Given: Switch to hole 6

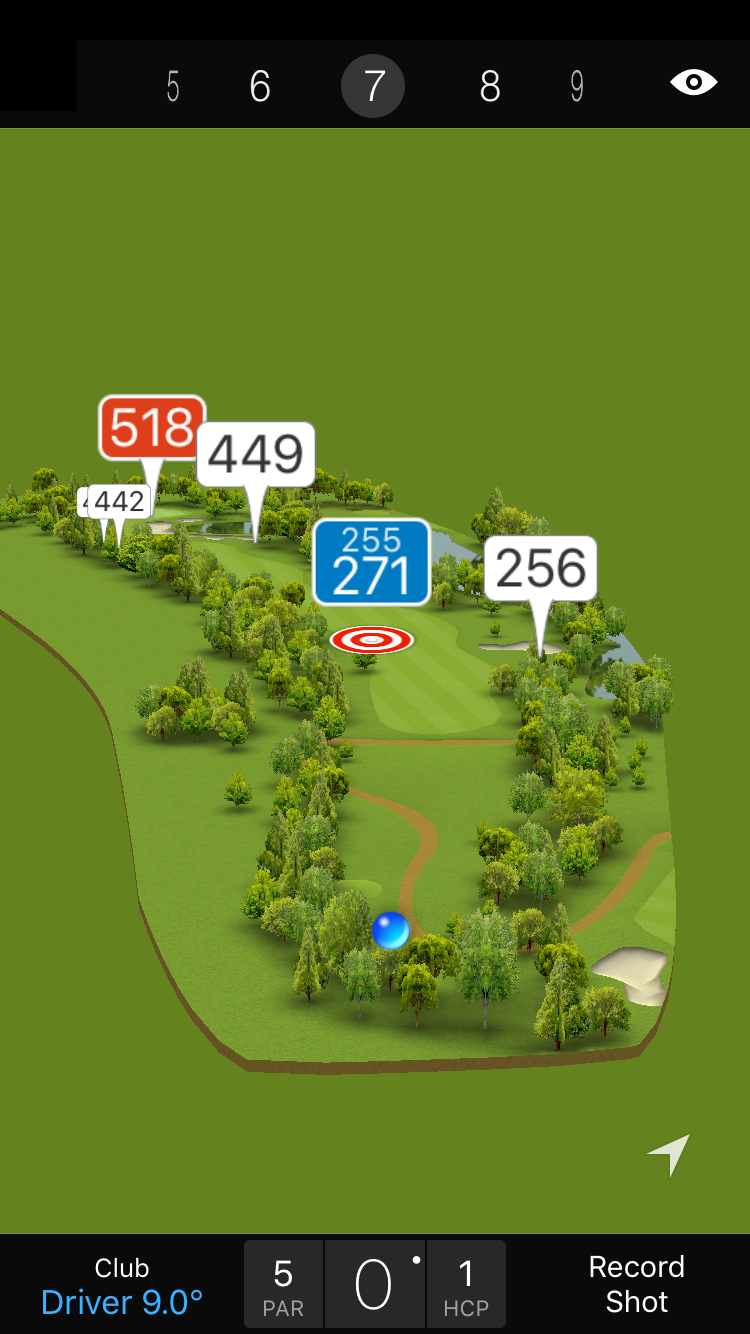Looking at the screenshot, I should pos(260,87).
